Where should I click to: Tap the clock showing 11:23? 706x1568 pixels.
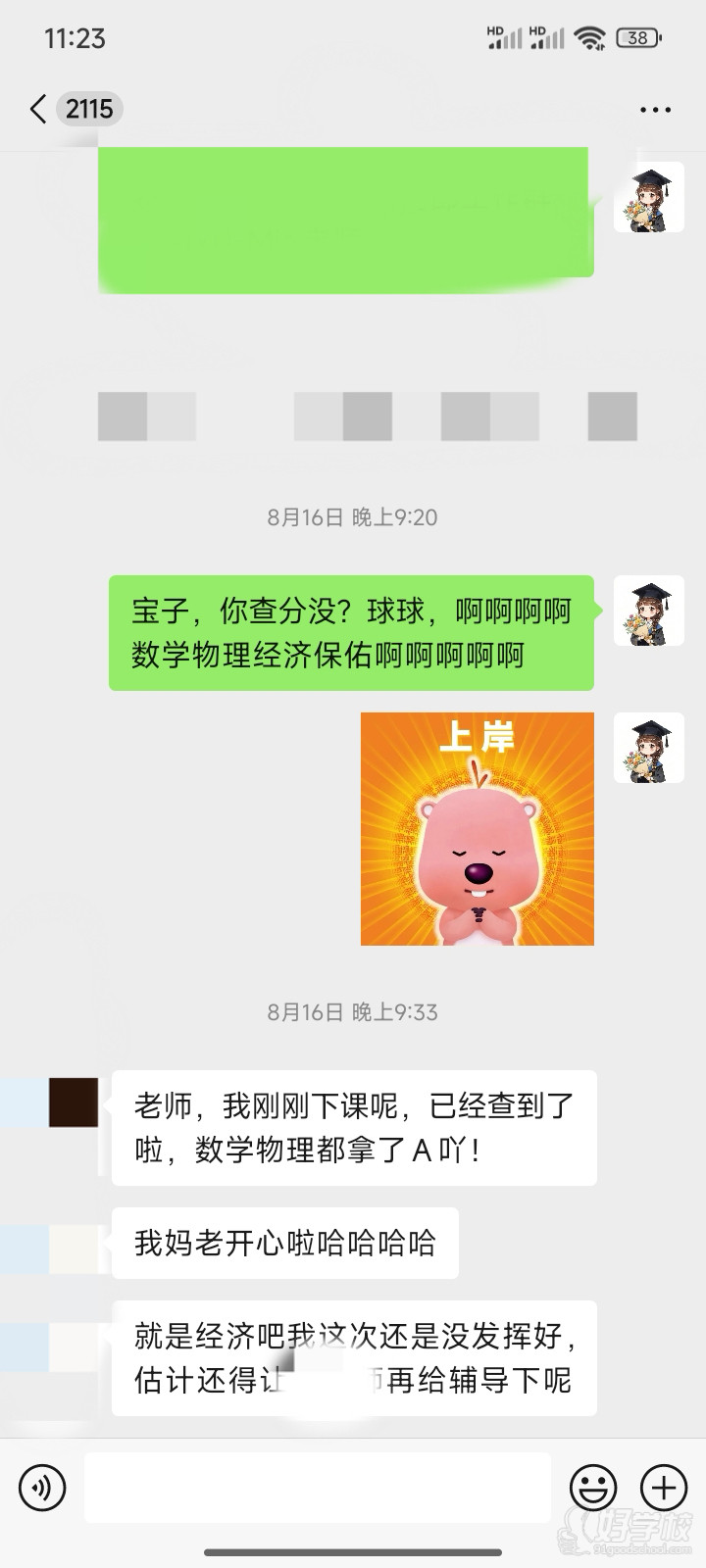tap(76, 37)
